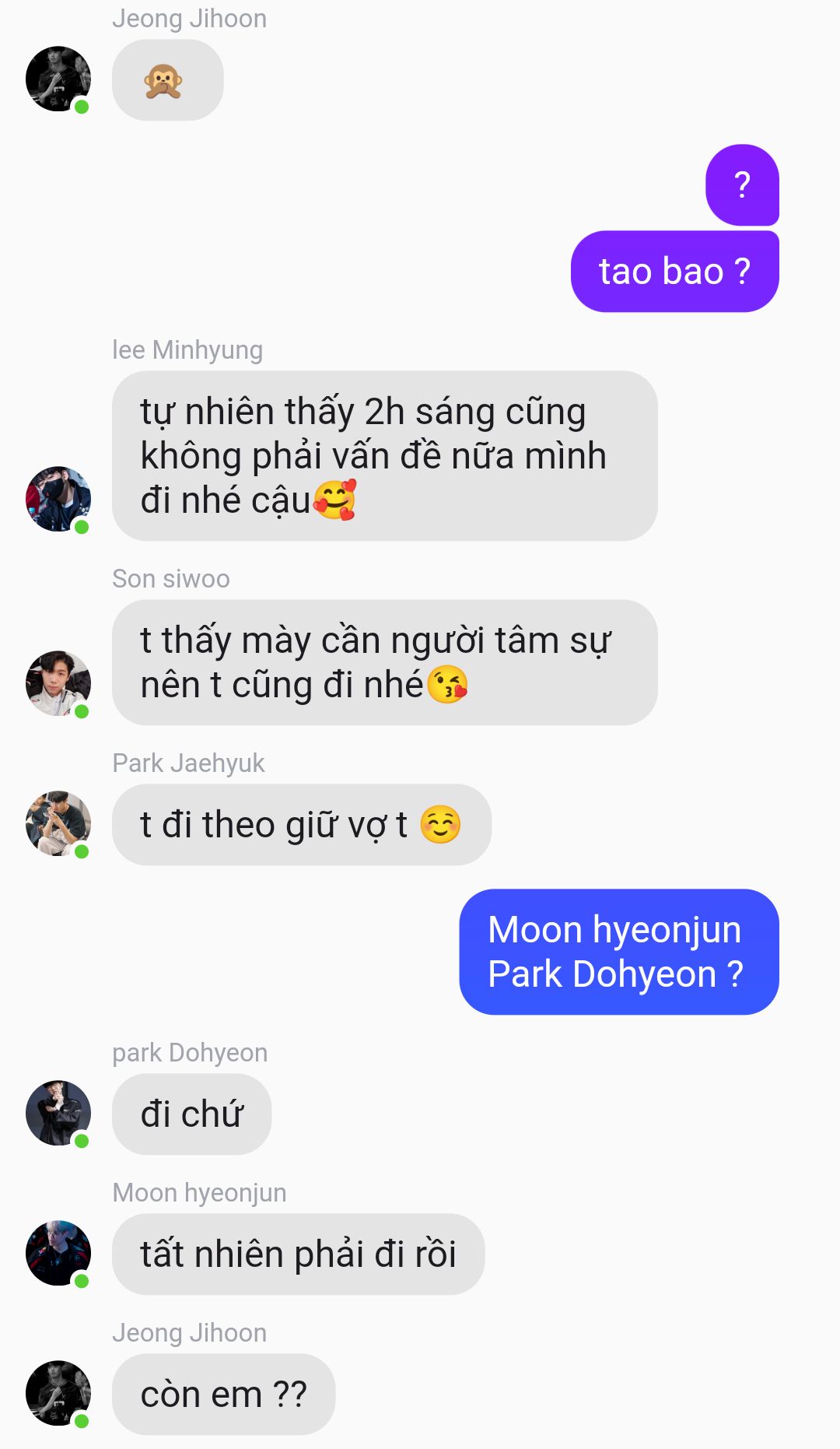This screenshot has height=1449, width=840.
Task: Open lee Minhyung's profile picture
Action: point(58,499)
